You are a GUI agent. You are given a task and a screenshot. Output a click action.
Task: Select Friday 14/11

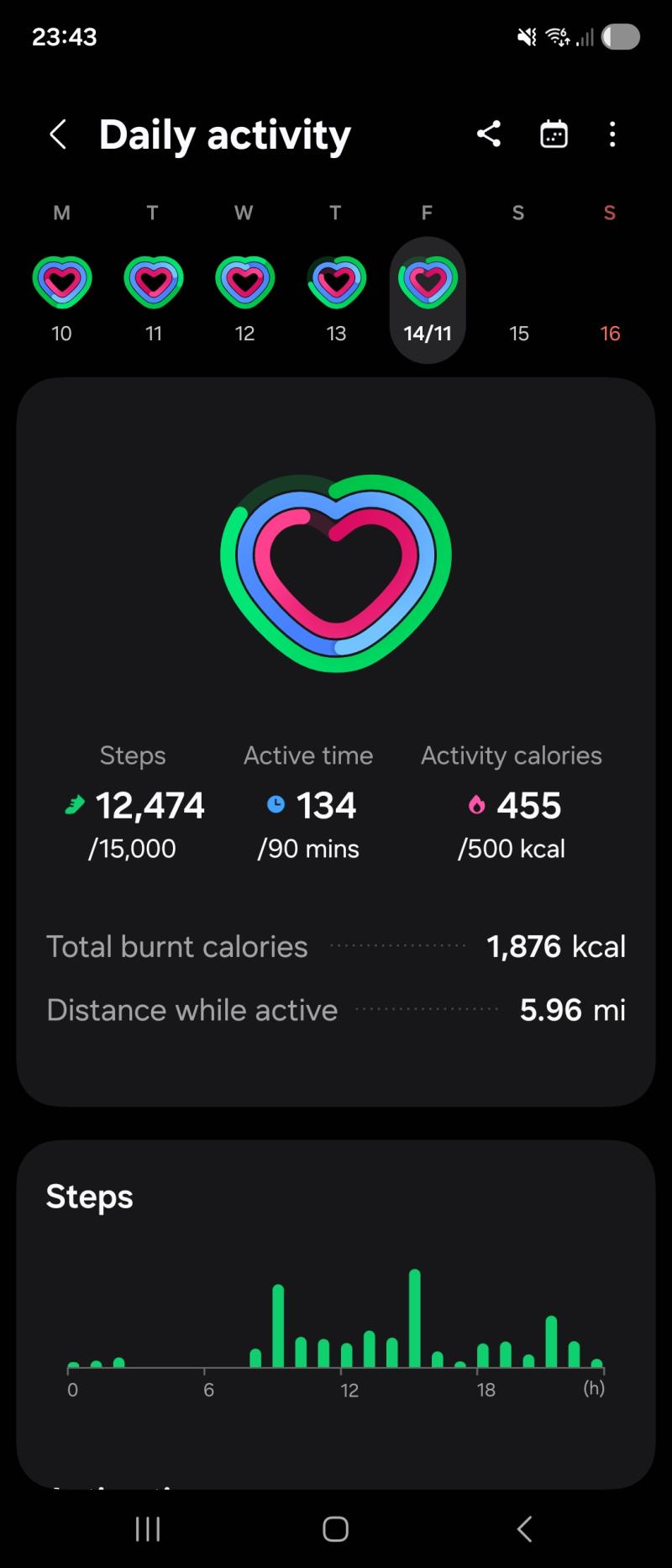tap(428, 298)
